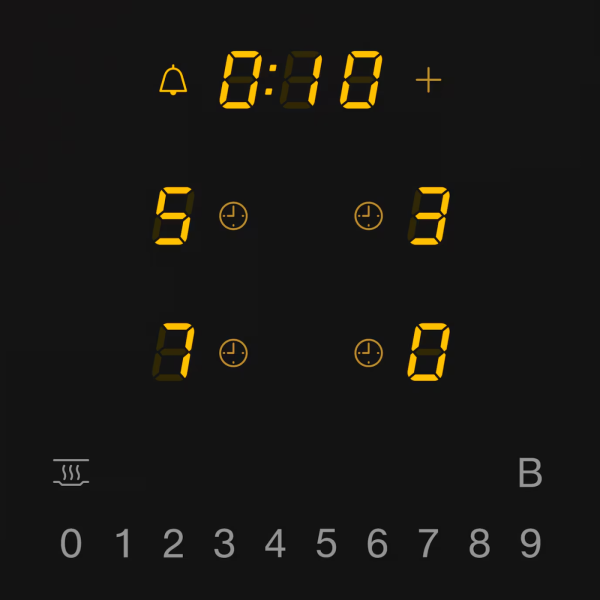Set power level 8
The image size is (600, 600).
479,544
